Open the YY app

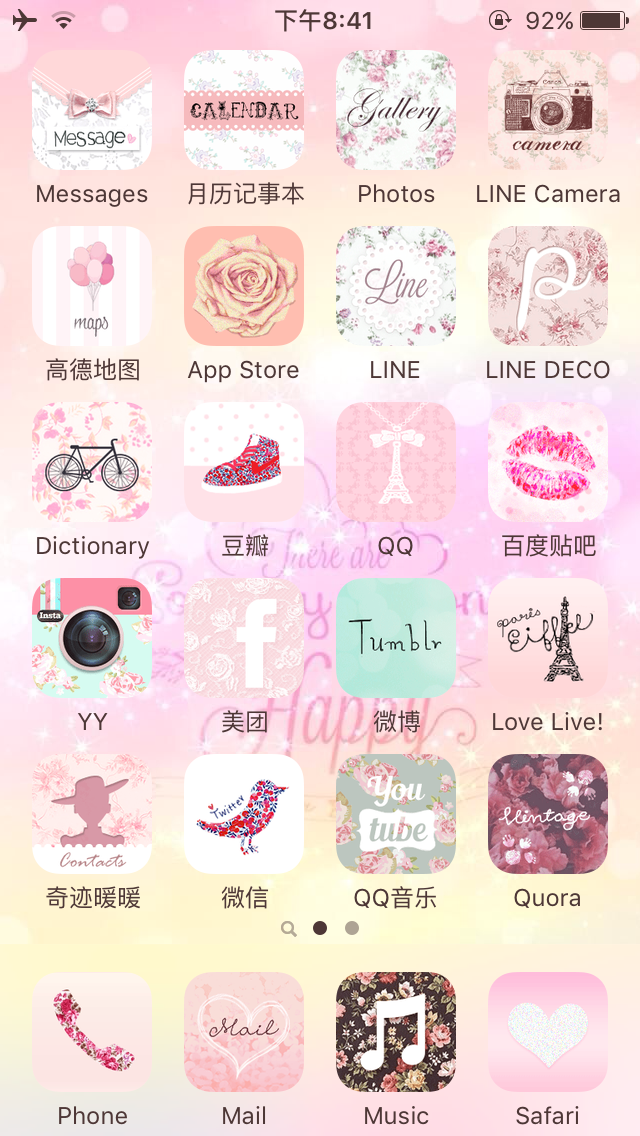coord(92,638)
